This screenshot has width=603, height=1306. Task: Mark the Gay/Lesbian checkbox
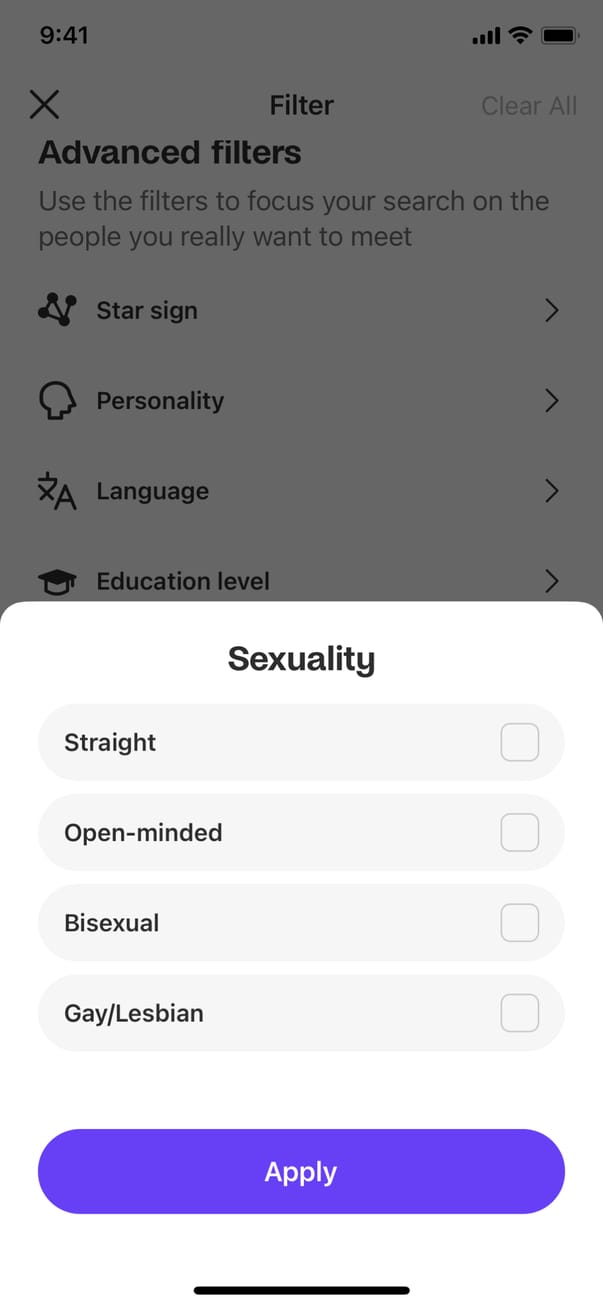(519, 1013)
